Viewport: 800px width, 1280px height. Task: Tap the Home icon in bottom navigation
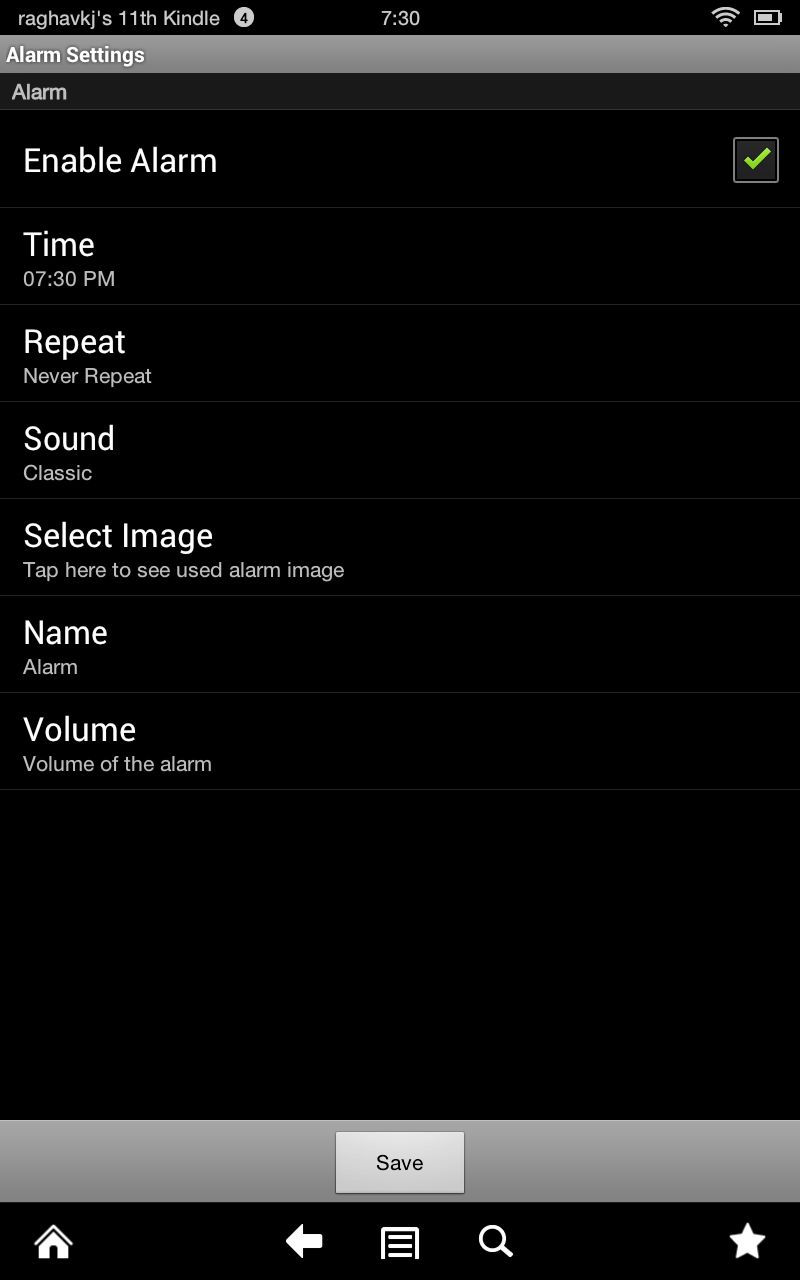[x=52, y=1241]
